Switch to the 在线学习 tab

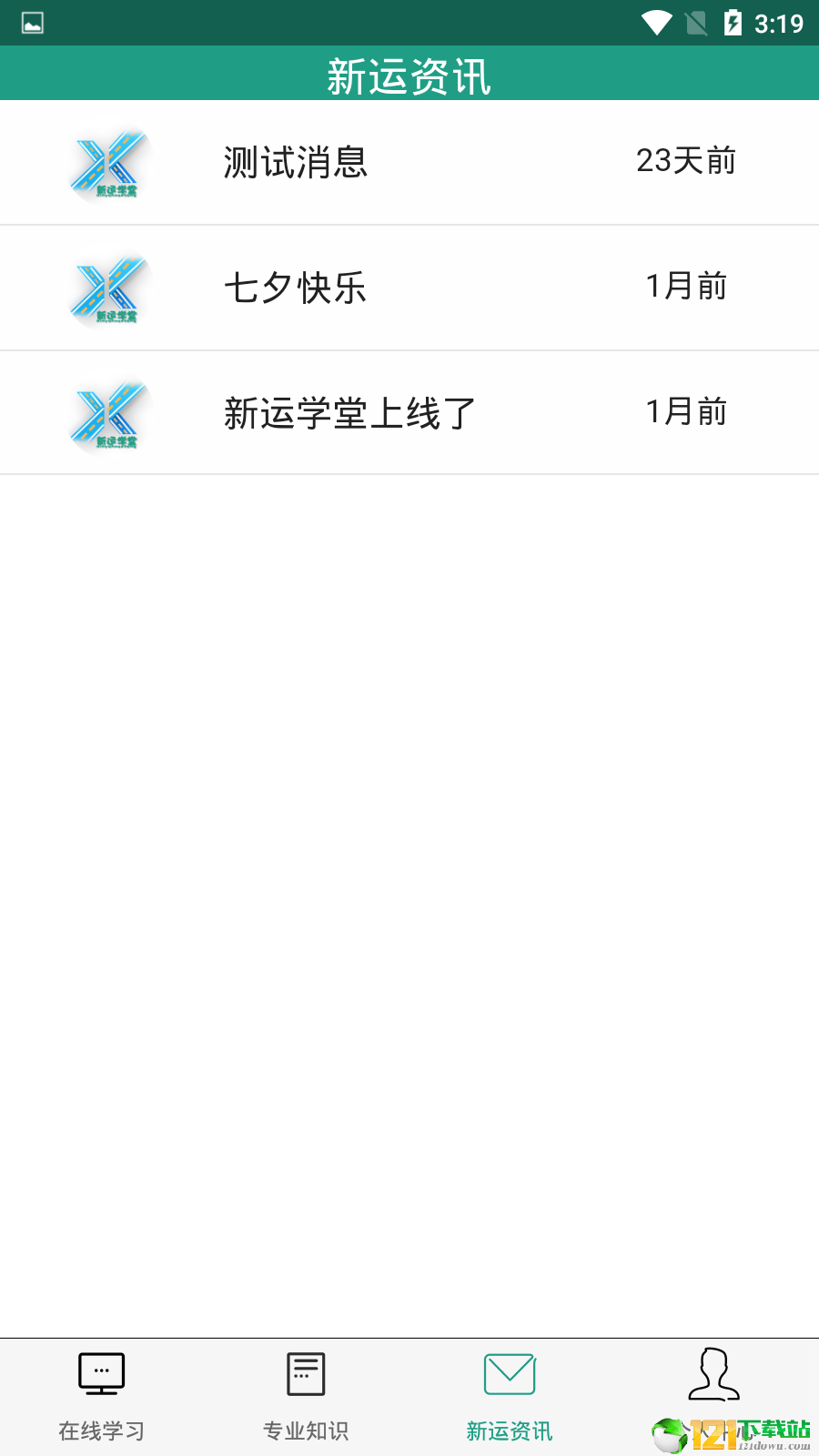tap(102, 1398)
